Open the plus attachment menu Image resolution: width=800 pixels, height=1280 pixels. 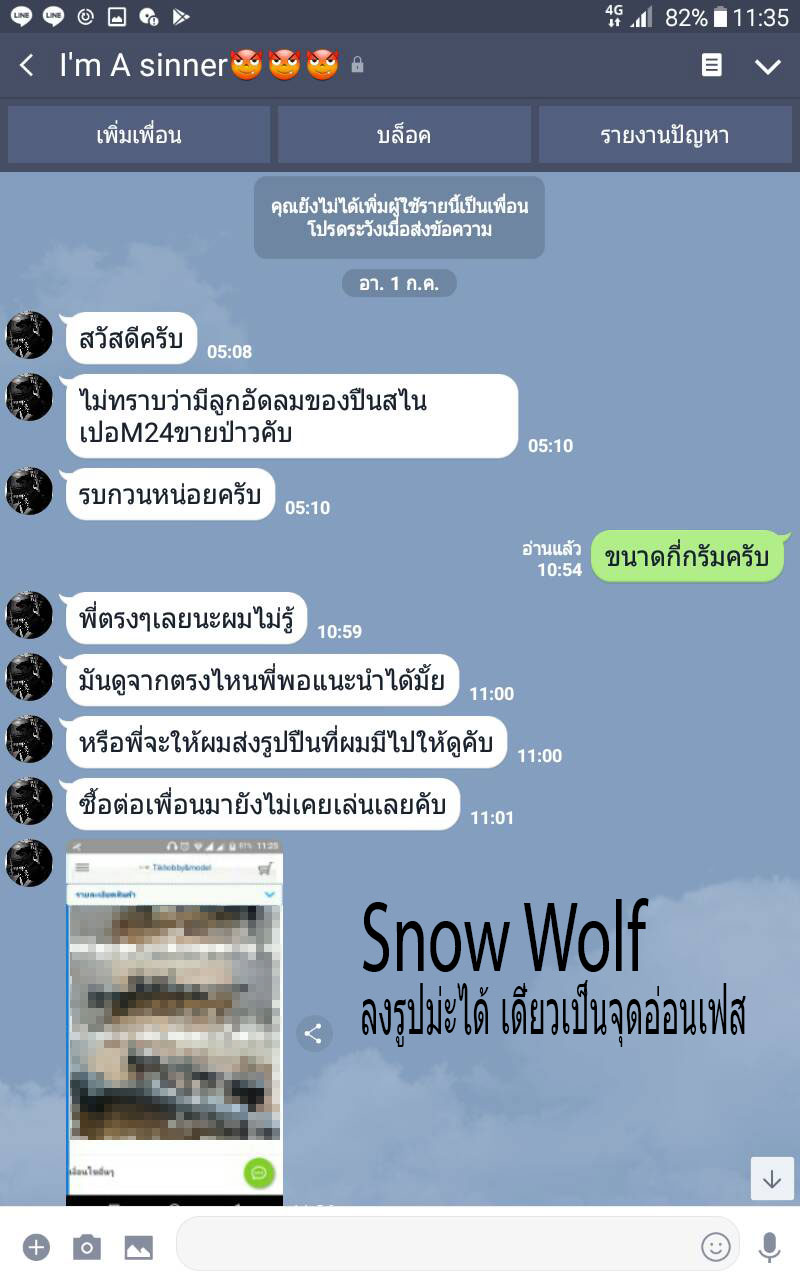coord(36,1247)
